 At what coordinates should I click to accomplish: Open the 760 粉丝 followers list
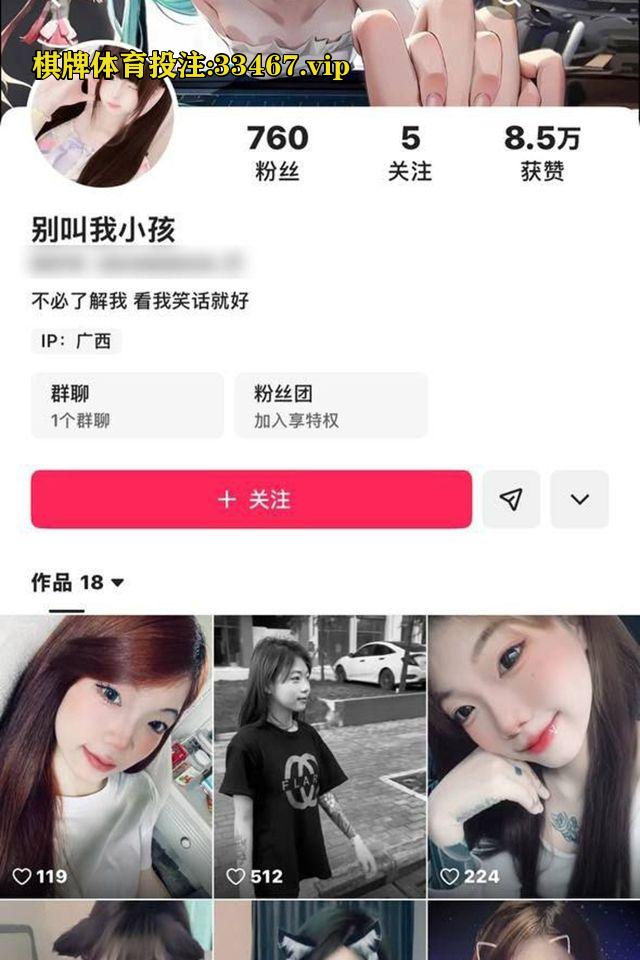(x=277, y=153)
